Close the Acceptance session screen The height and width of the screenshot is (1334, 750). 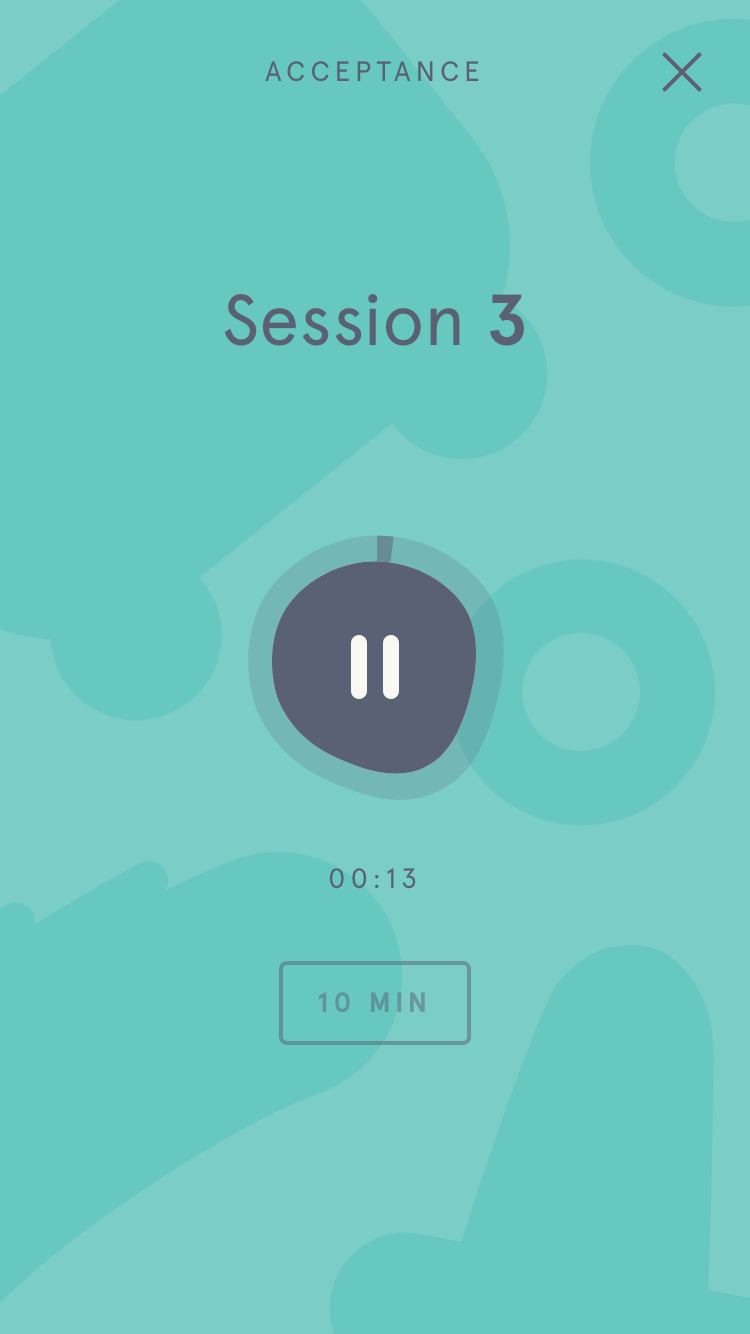click(x=681, y=72)
